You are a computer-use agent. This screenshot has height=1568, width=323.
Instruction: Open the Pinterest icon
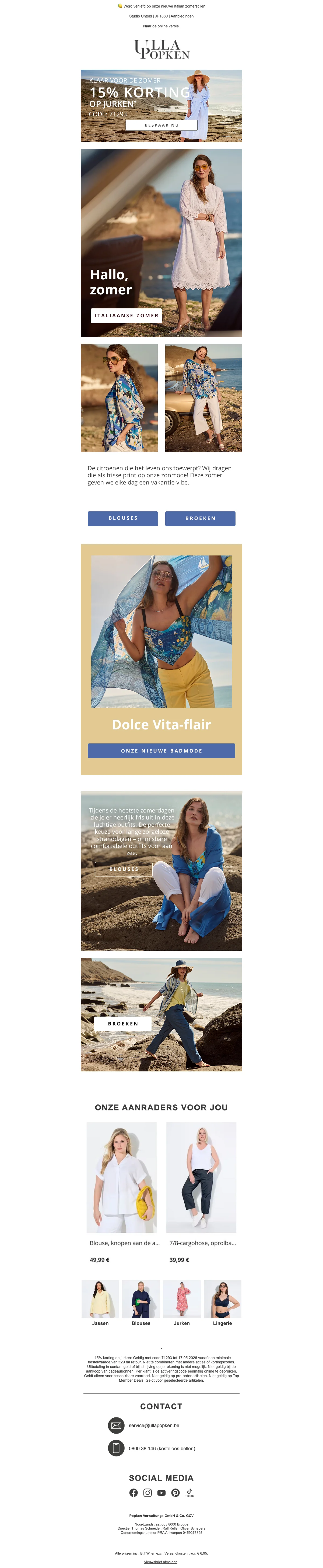click(175, 1492)
